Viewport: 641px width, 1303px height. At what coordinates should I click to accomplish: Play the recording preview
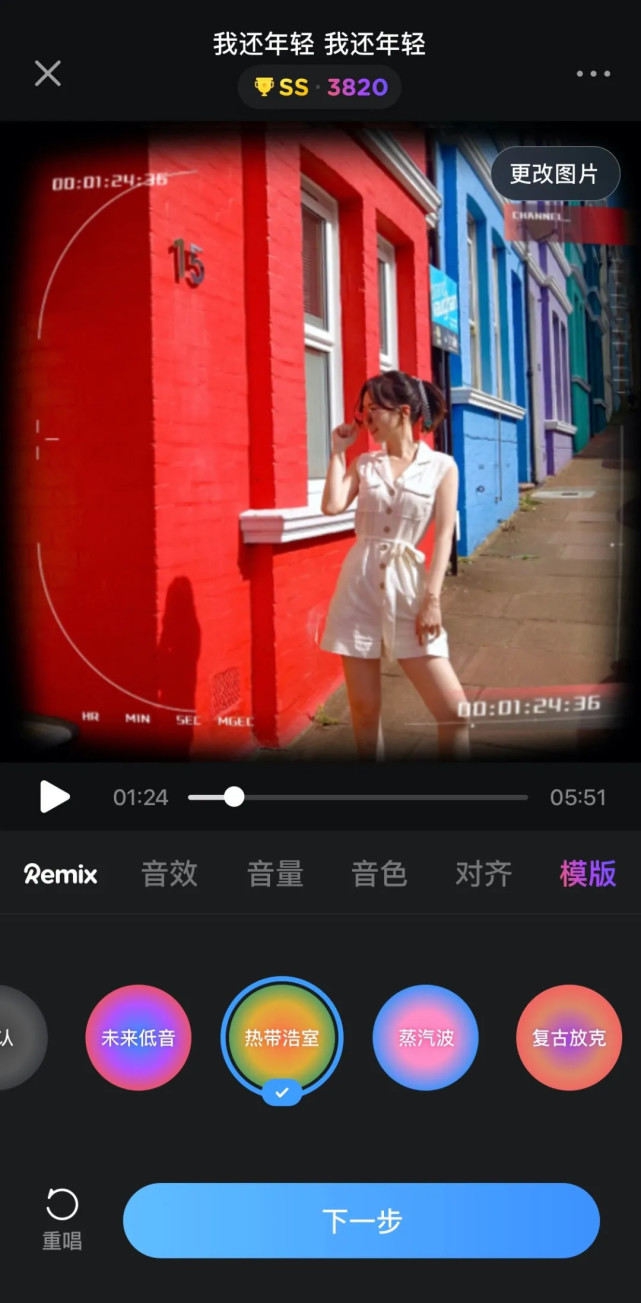click(x=54, y=797)
